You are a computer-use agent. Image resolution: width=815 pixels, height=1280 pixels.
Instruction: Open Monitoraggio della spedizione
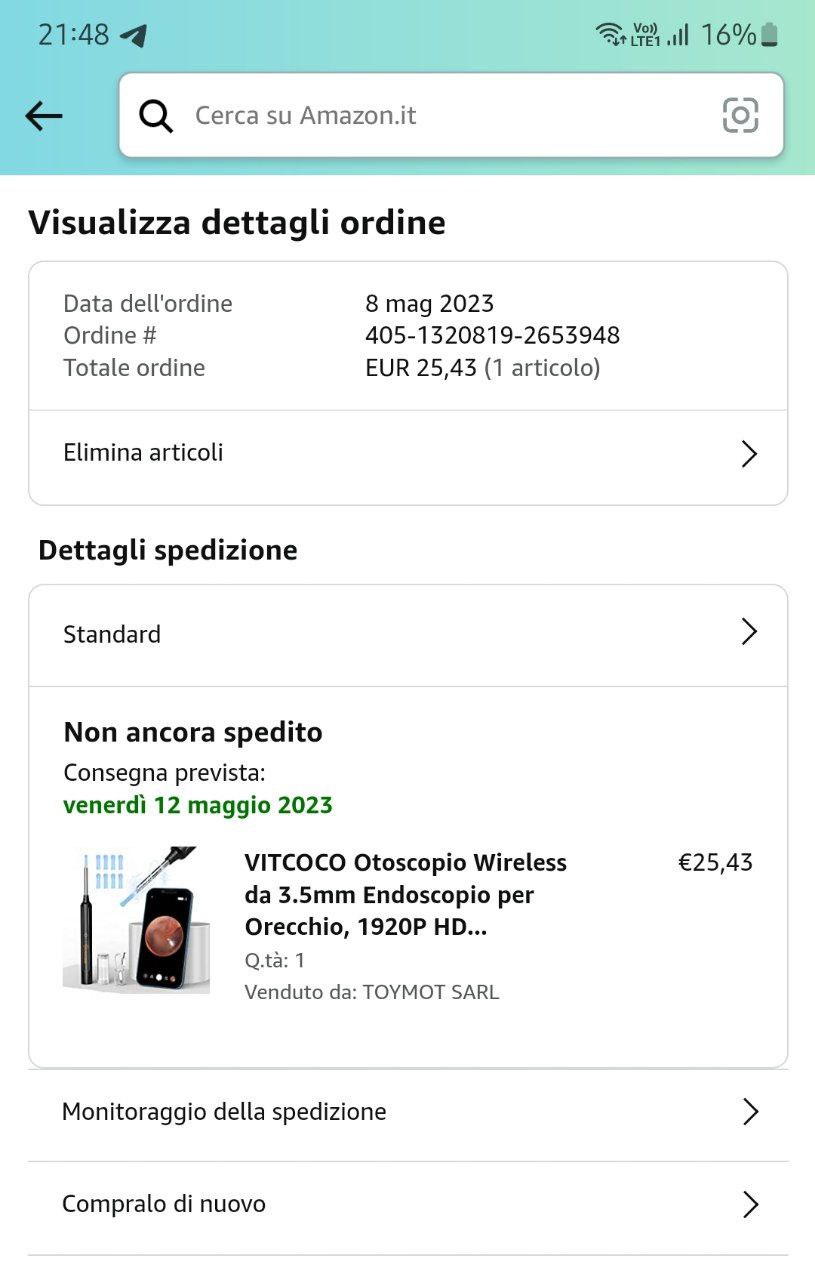pyautogui.click(x=408, y=1112)
